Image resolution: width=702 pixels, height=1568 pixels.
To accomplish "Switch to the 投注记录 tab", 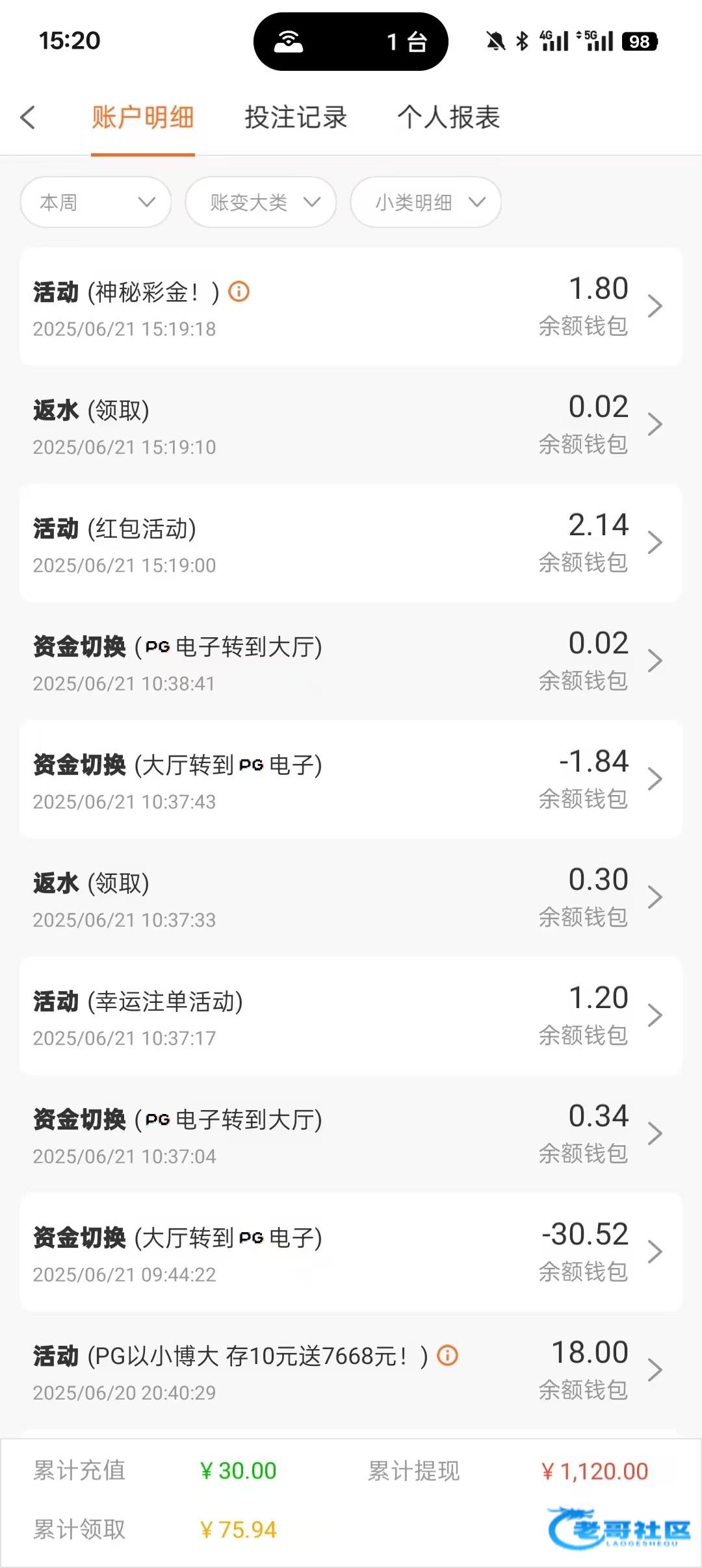I will (x=296, y=118).
